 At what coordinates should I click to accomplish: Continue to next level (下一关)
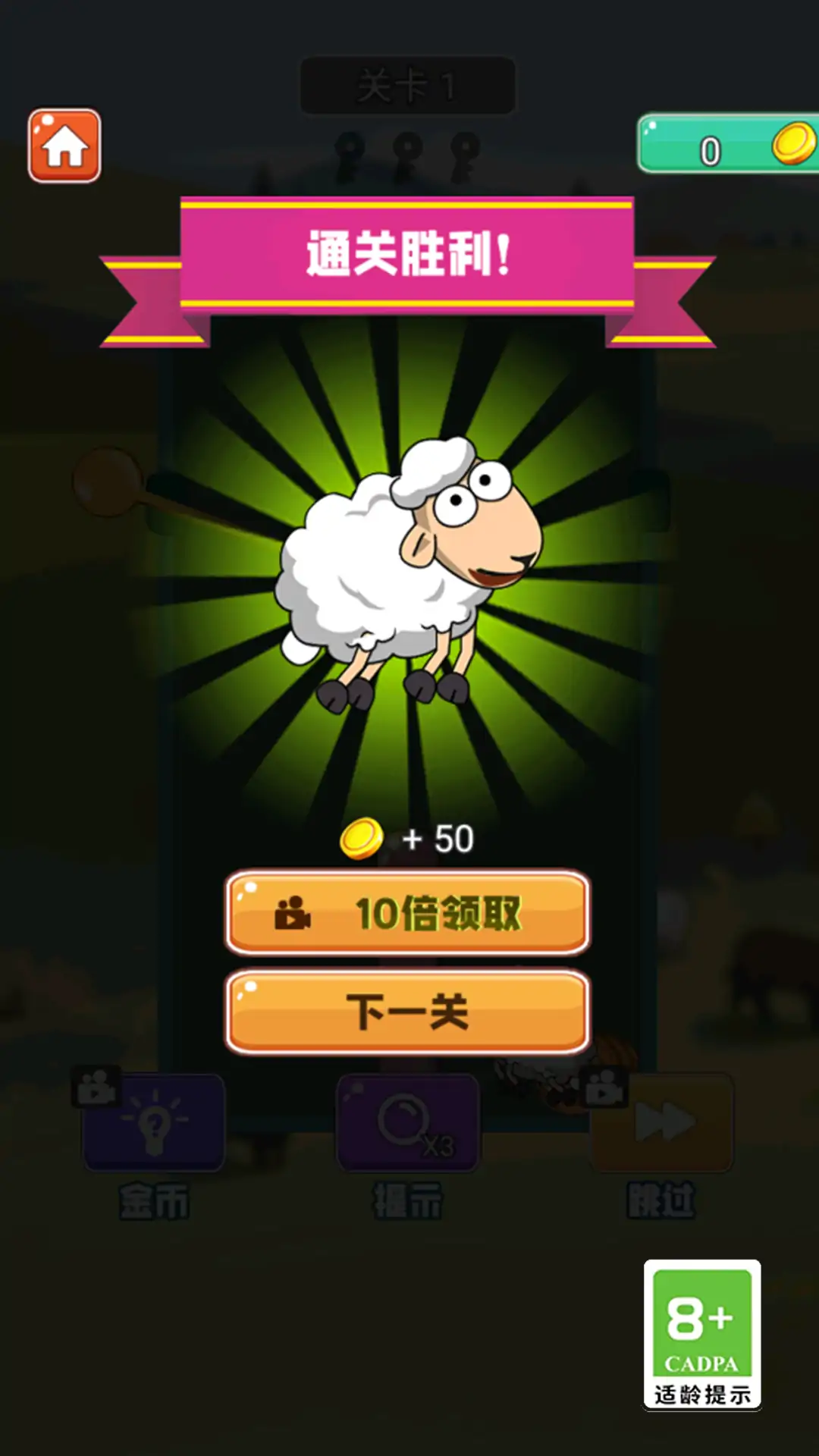click(x=407, y=1012)
